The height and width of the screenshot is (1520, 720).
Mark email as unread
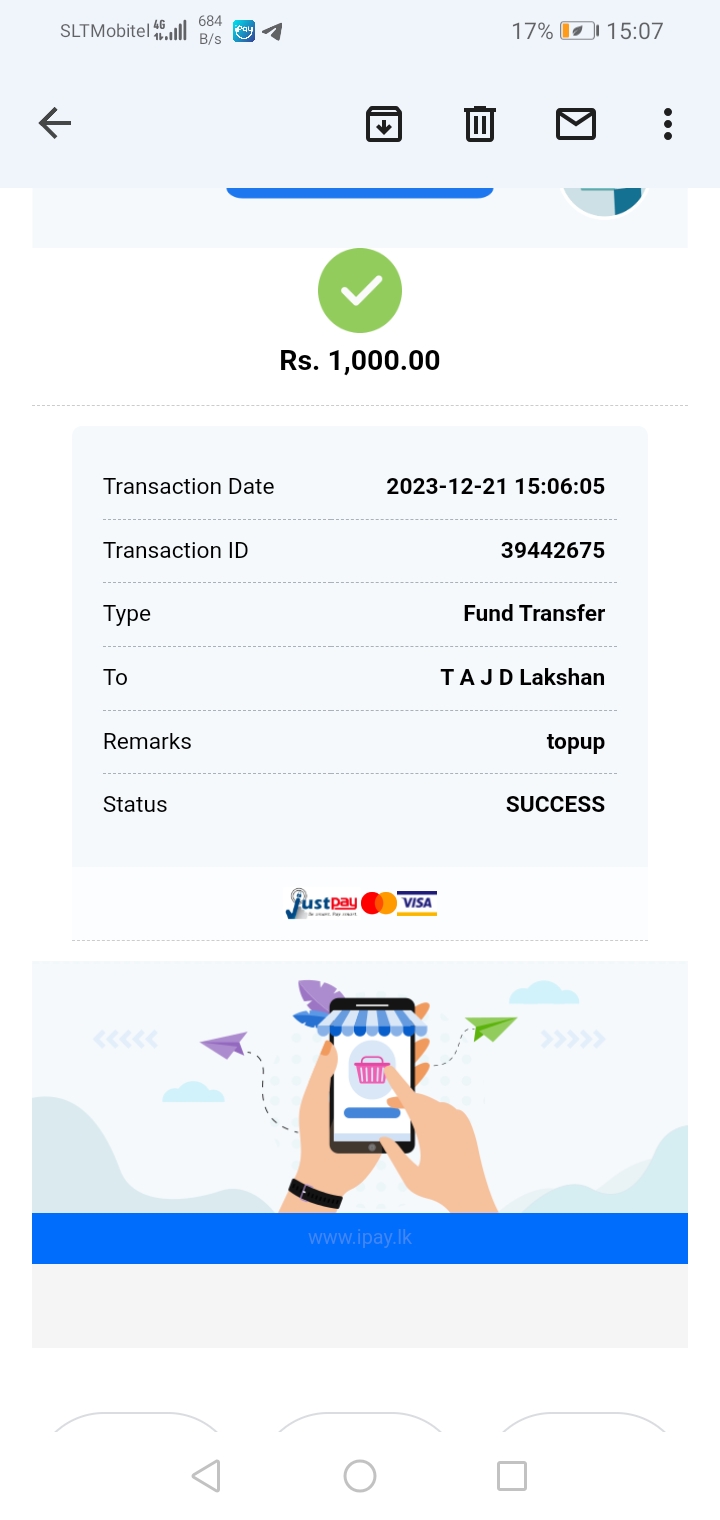576,124
